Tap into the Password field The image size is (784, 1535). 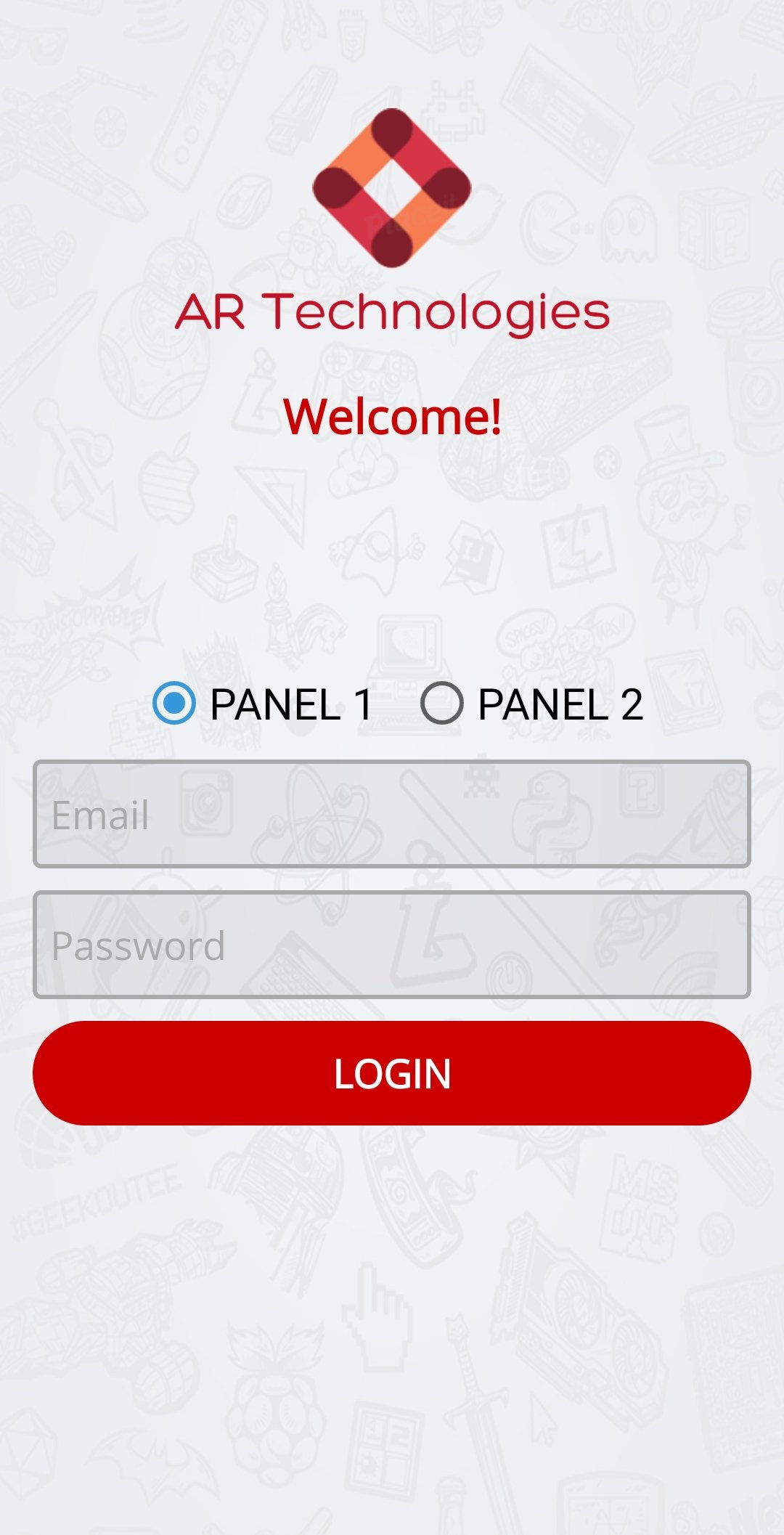click(x=392, y=945)
